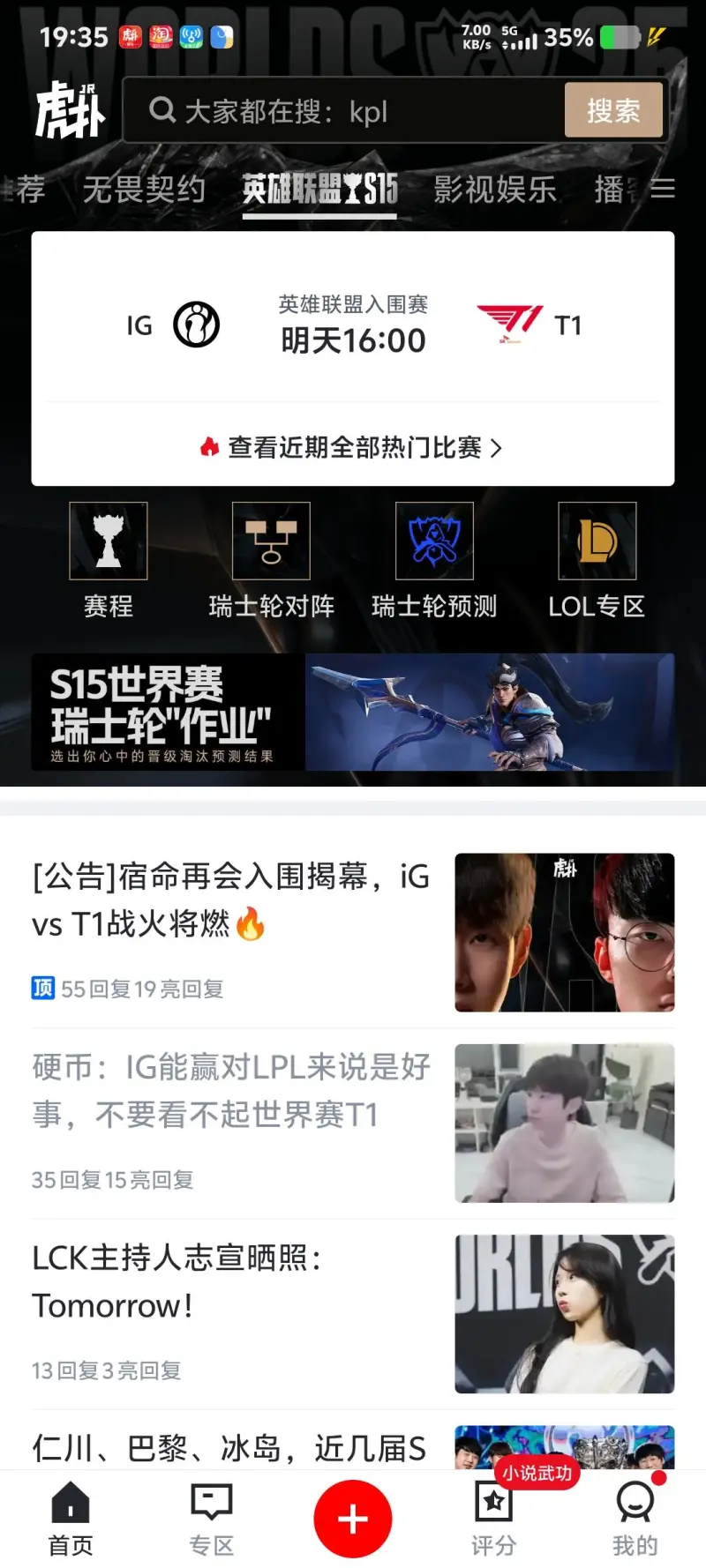The image size is (706, 1568).
Task: Open the LOL专区 shortcut
Action: (x=597, y=559)
